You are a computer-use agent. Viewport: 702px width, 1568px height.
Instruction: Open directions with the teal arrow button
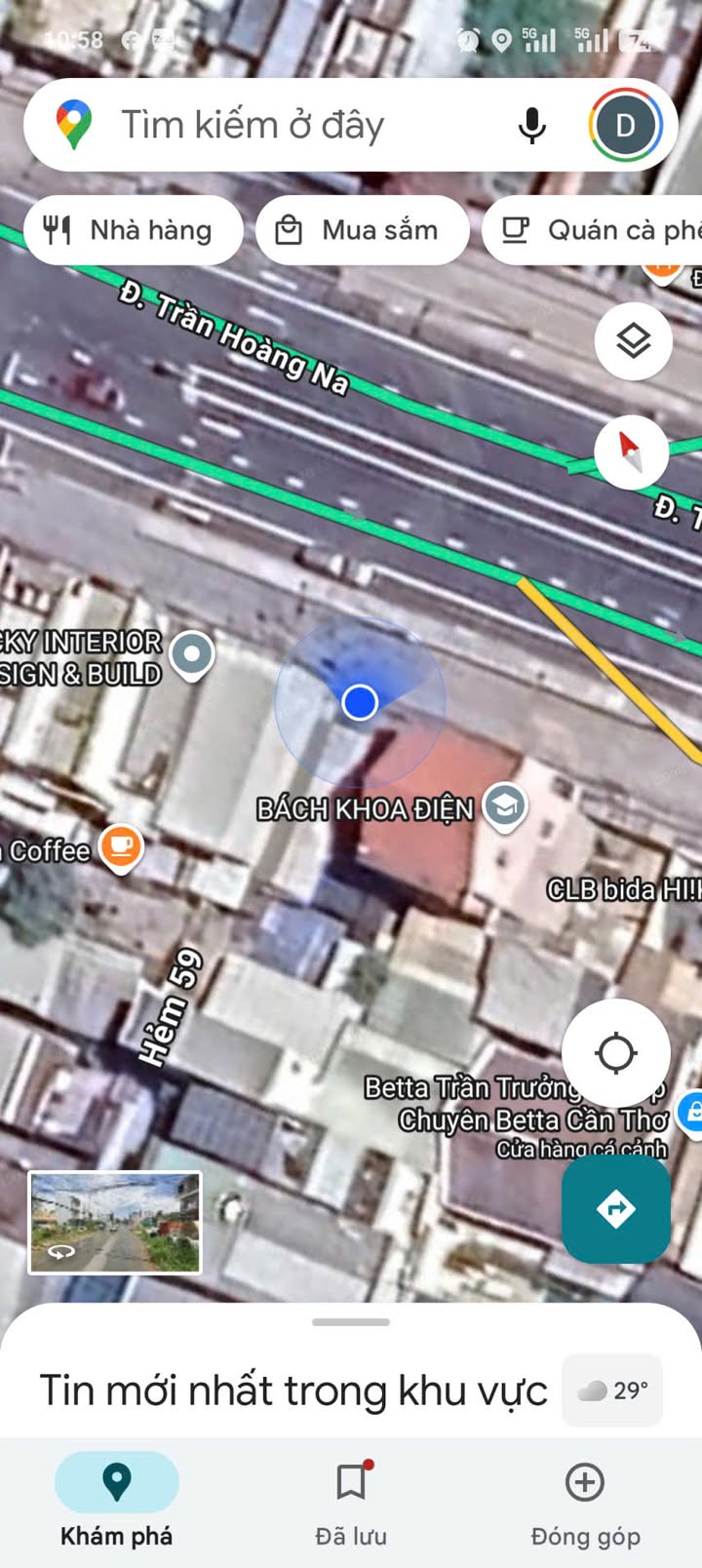point(615,1209)
